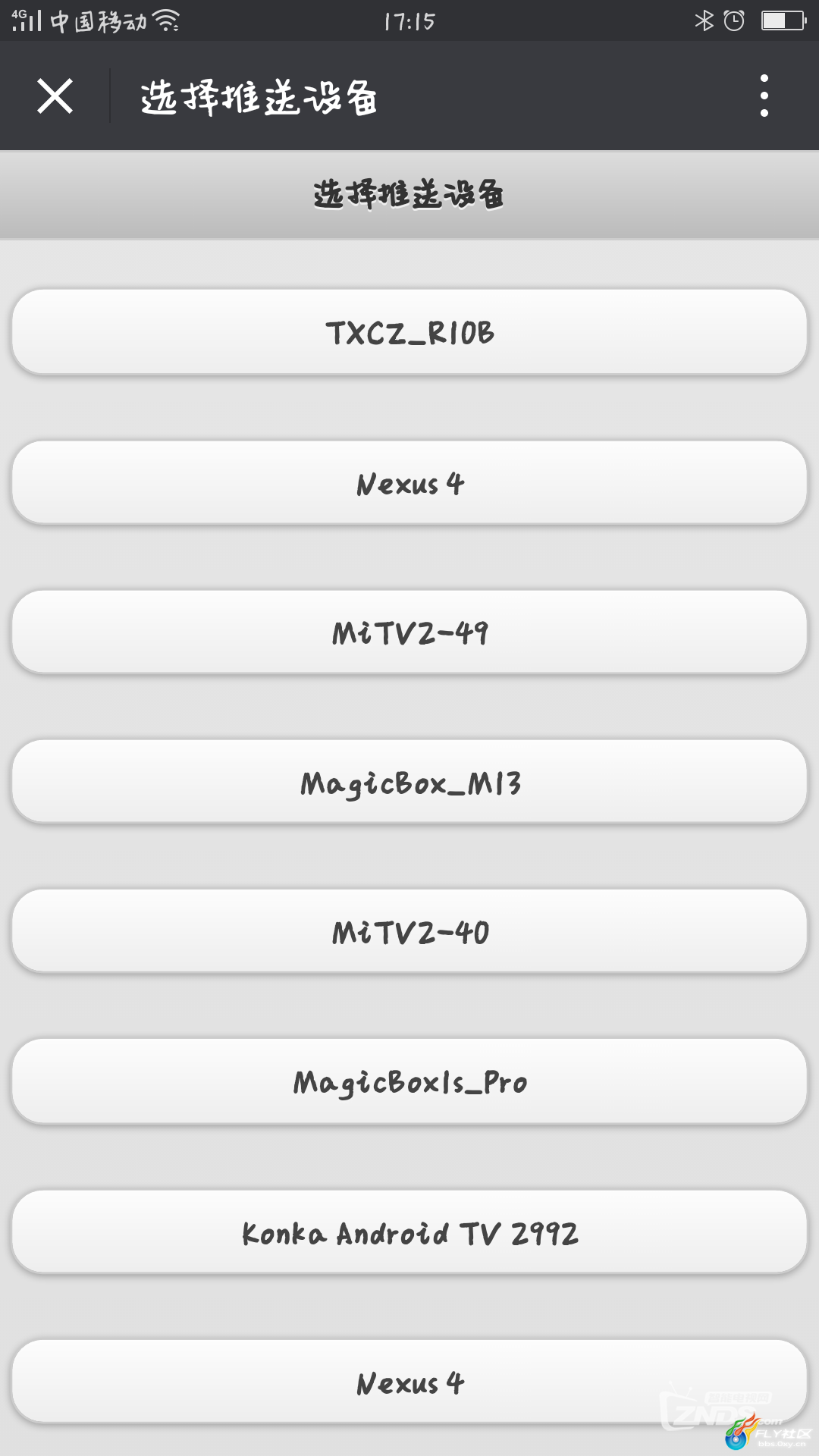Select the TXCZ_R10B device
This screenshot has width=819, height=1456.
[409, 332]
